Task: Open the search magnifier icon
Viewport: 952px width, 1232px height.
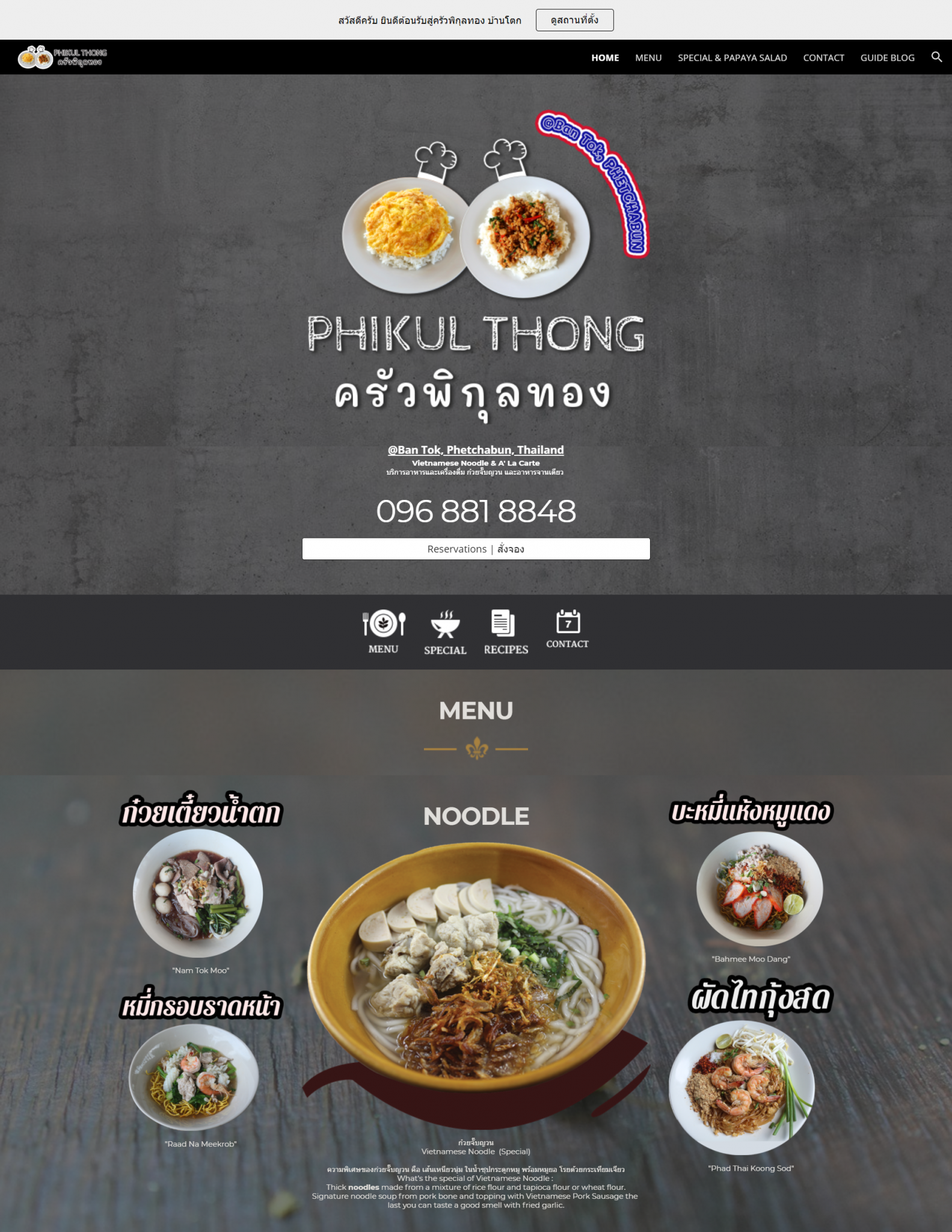Action: coord(936,57)
